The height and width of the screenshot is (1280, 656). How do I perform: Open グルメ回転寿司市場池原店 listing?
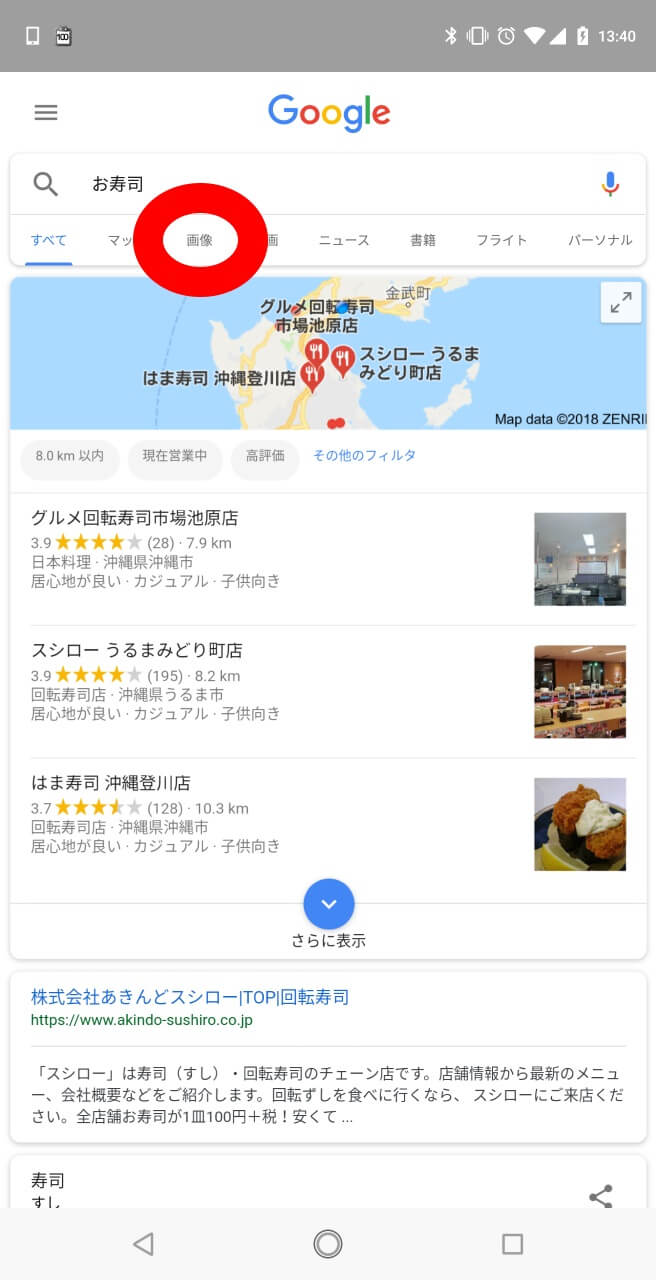[x=135, y=518]
